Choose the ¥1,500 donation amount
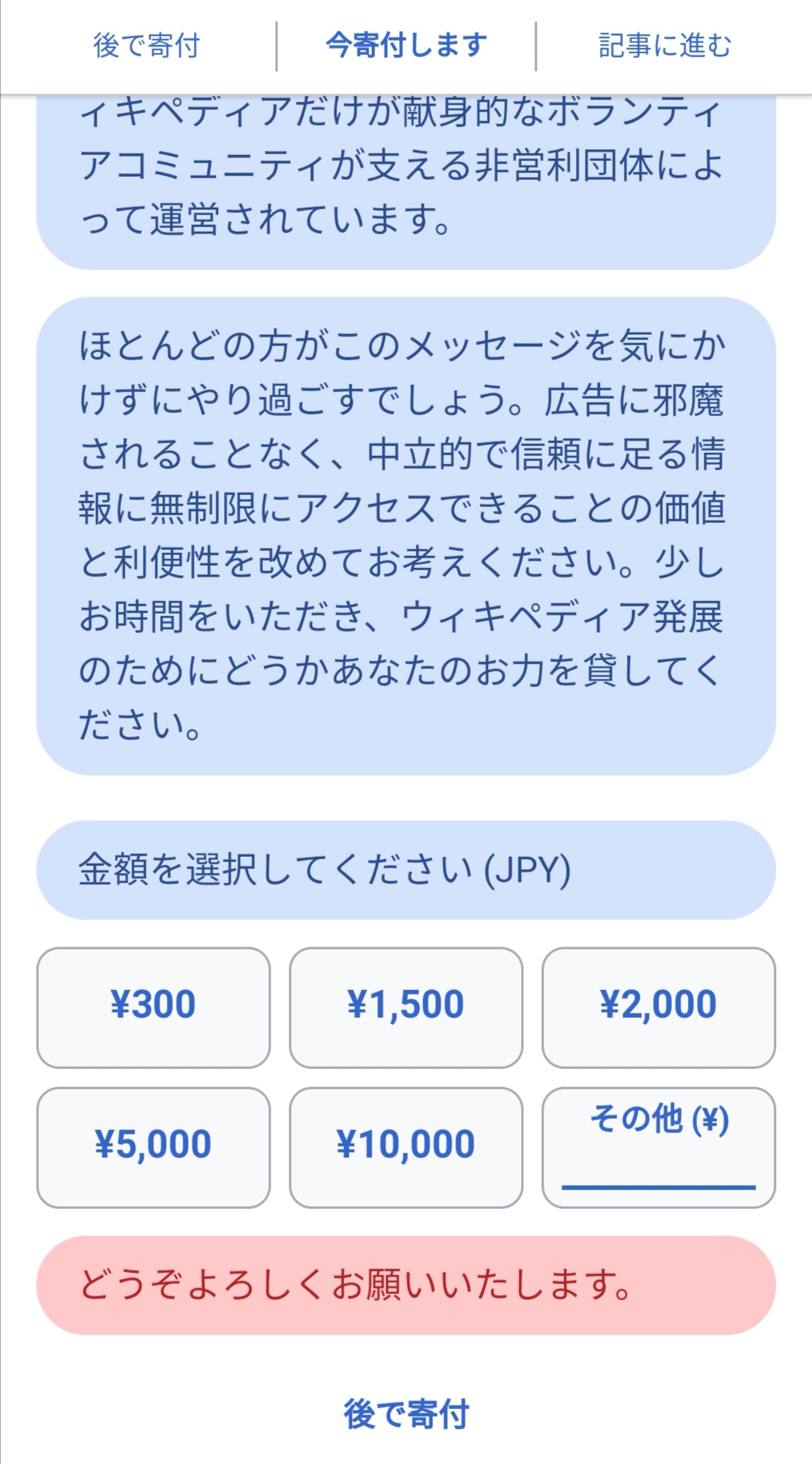 tap(406, 1007)
